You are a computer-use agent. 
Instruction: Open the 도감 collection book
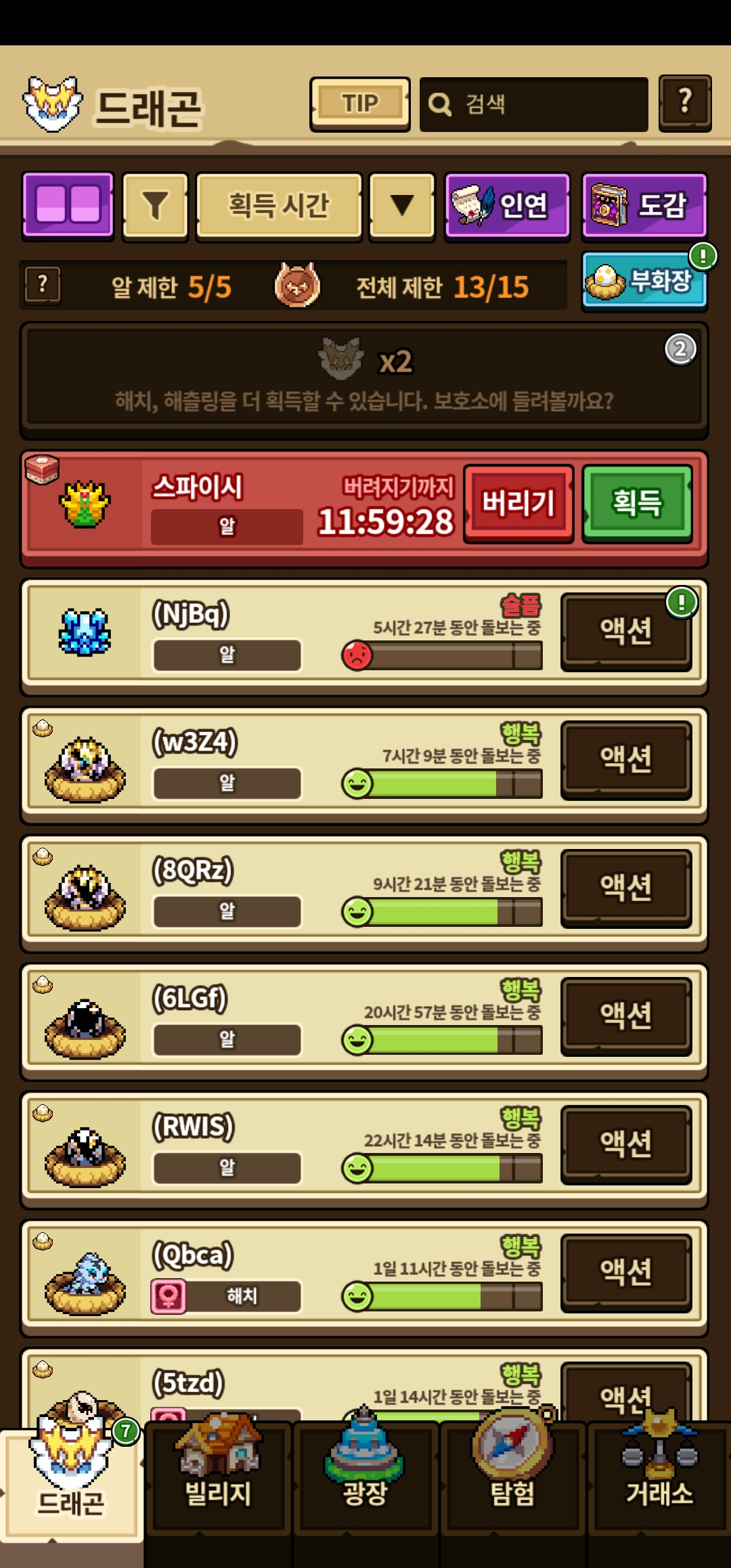point(644,205)
